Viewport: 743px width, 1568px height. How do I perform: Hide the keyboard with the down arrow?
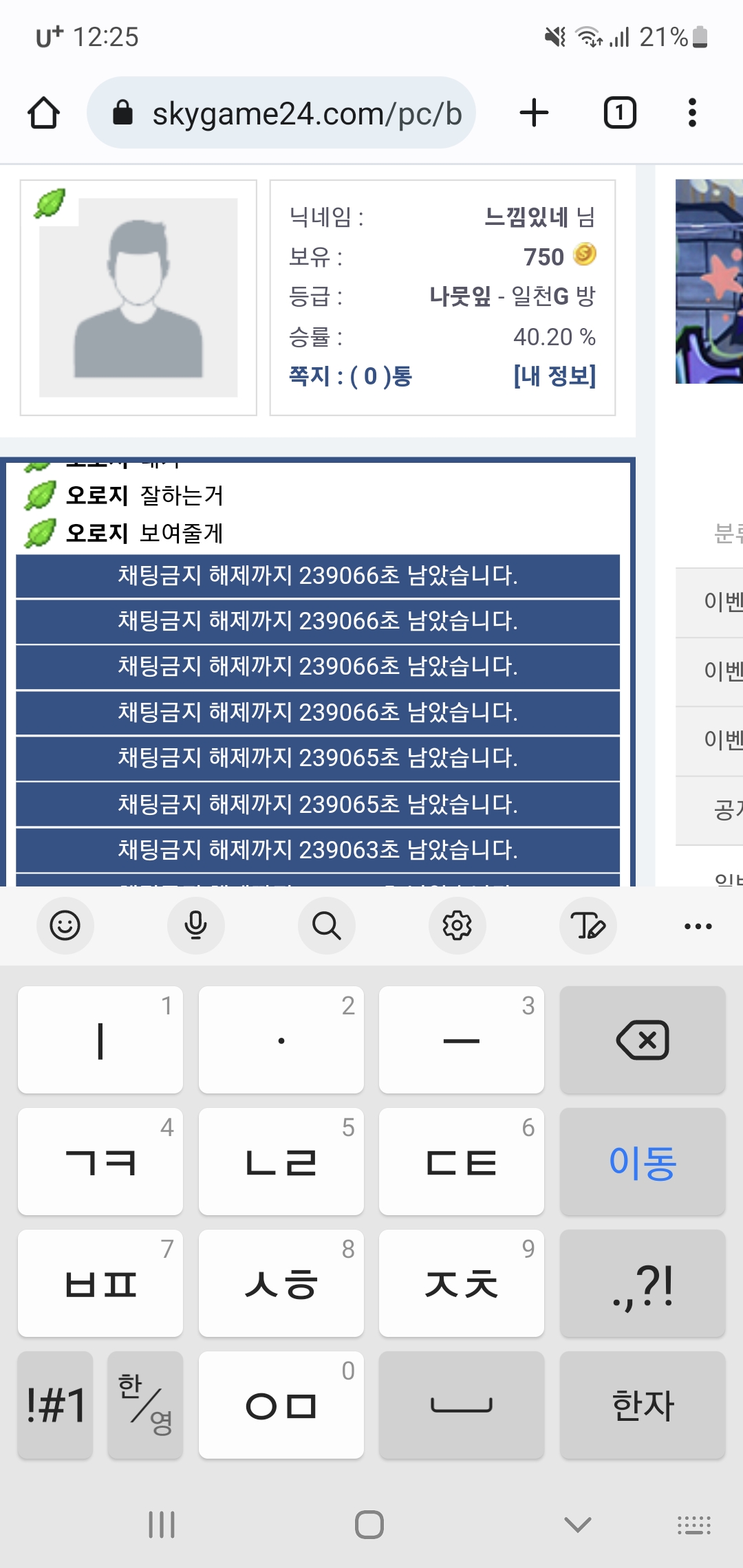pos(577,1525)
